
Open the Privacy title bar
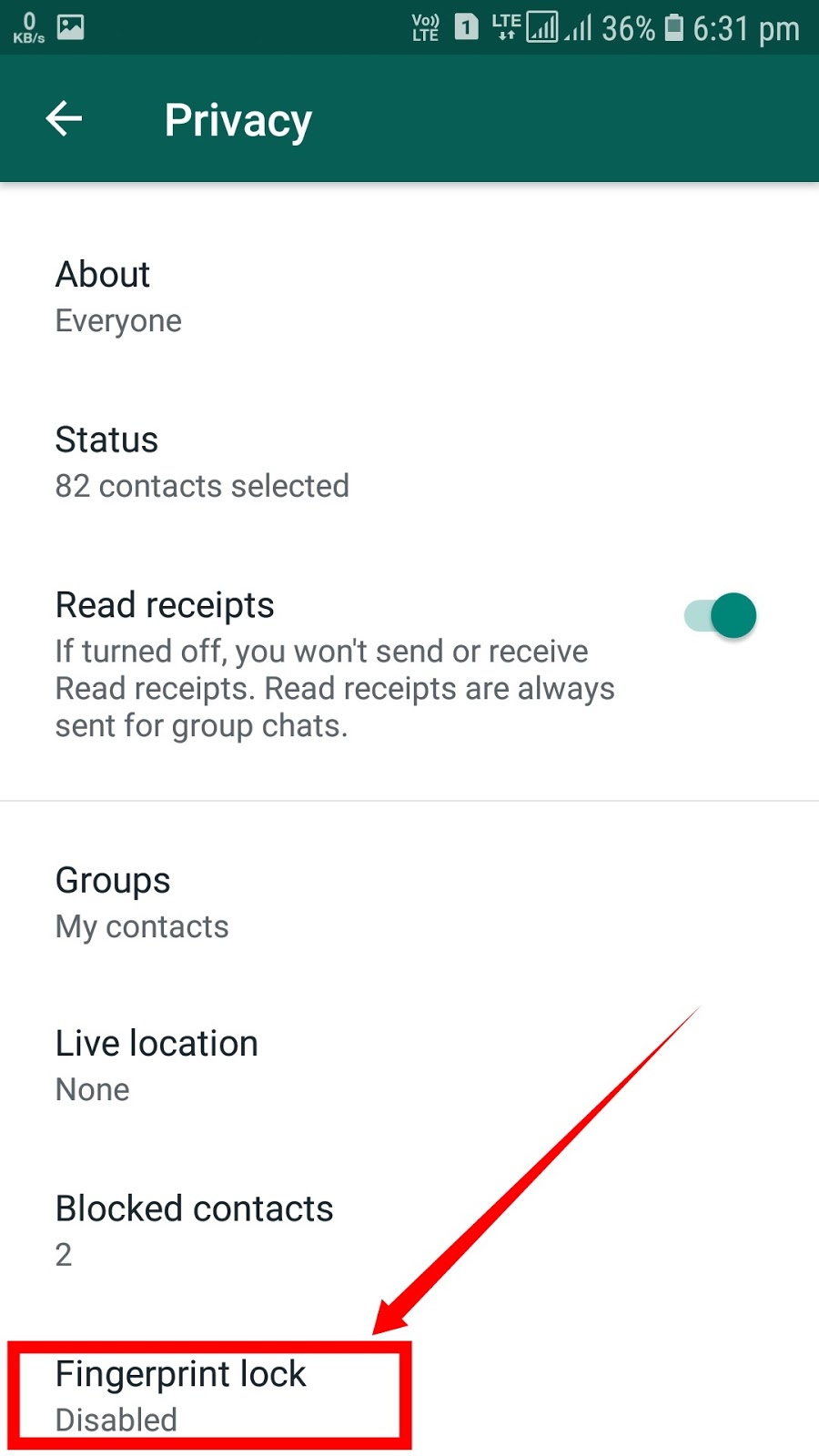(x=238, y=118)
